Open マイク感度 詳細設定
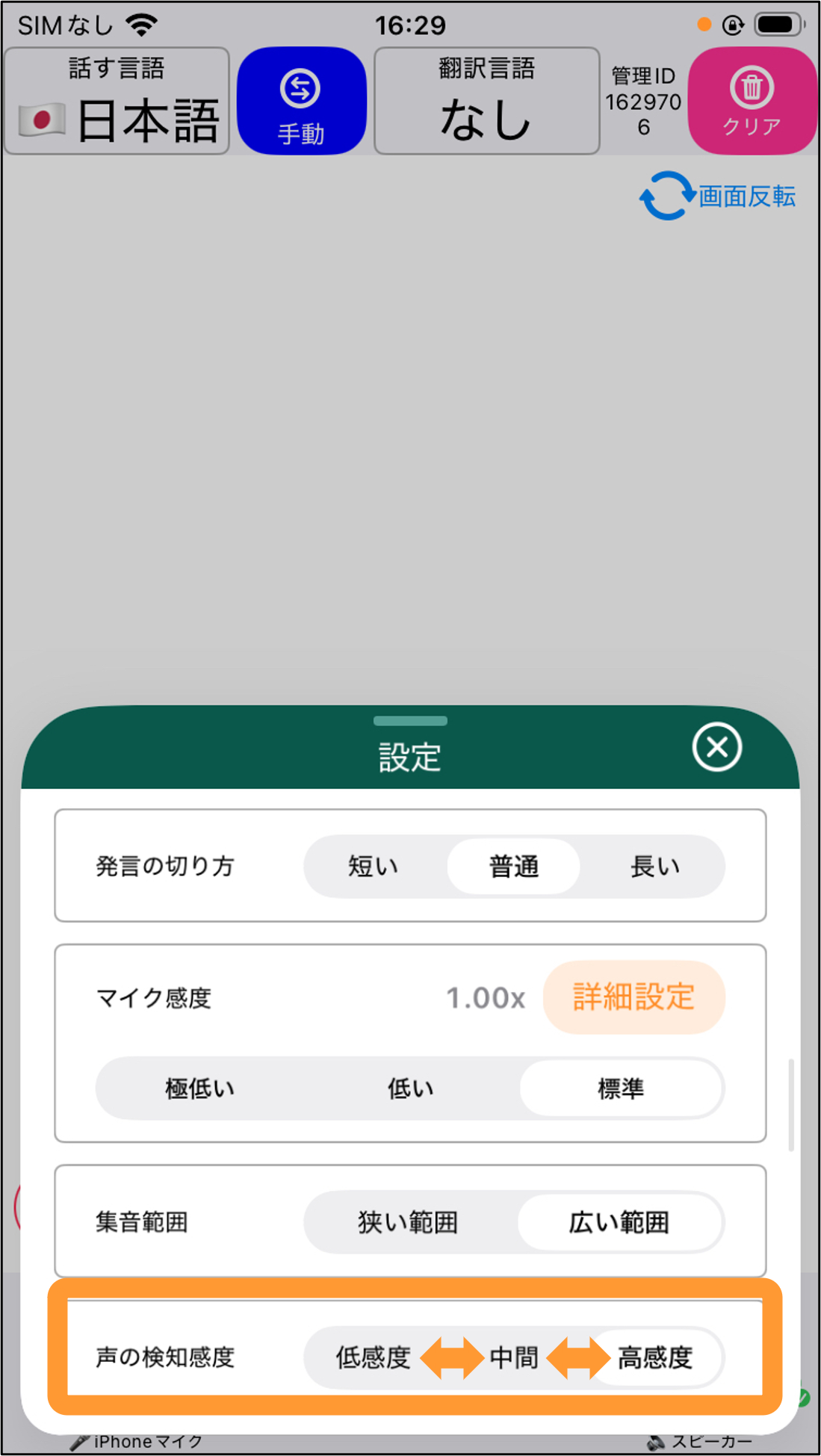This screenshot has width=821, height=1456. [633, 997]
